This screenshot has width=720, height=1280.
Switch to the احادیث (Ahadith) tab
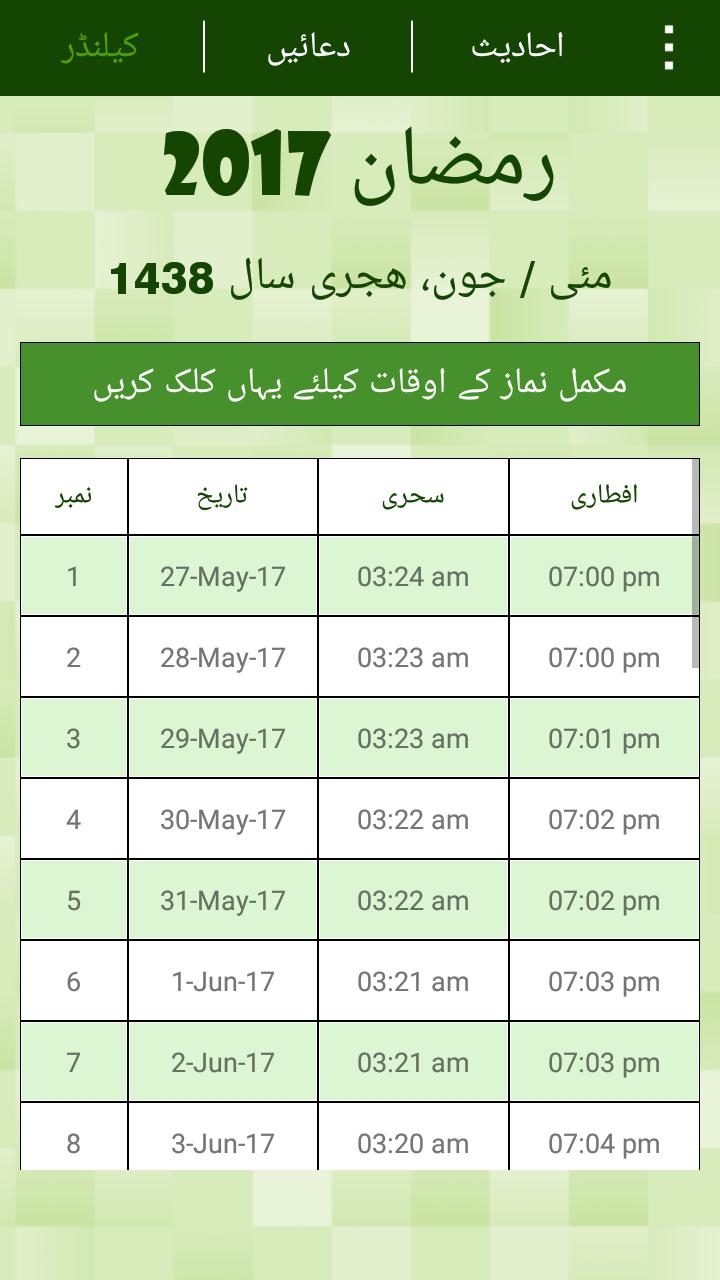pyautogui.click(x=512, y=45)
